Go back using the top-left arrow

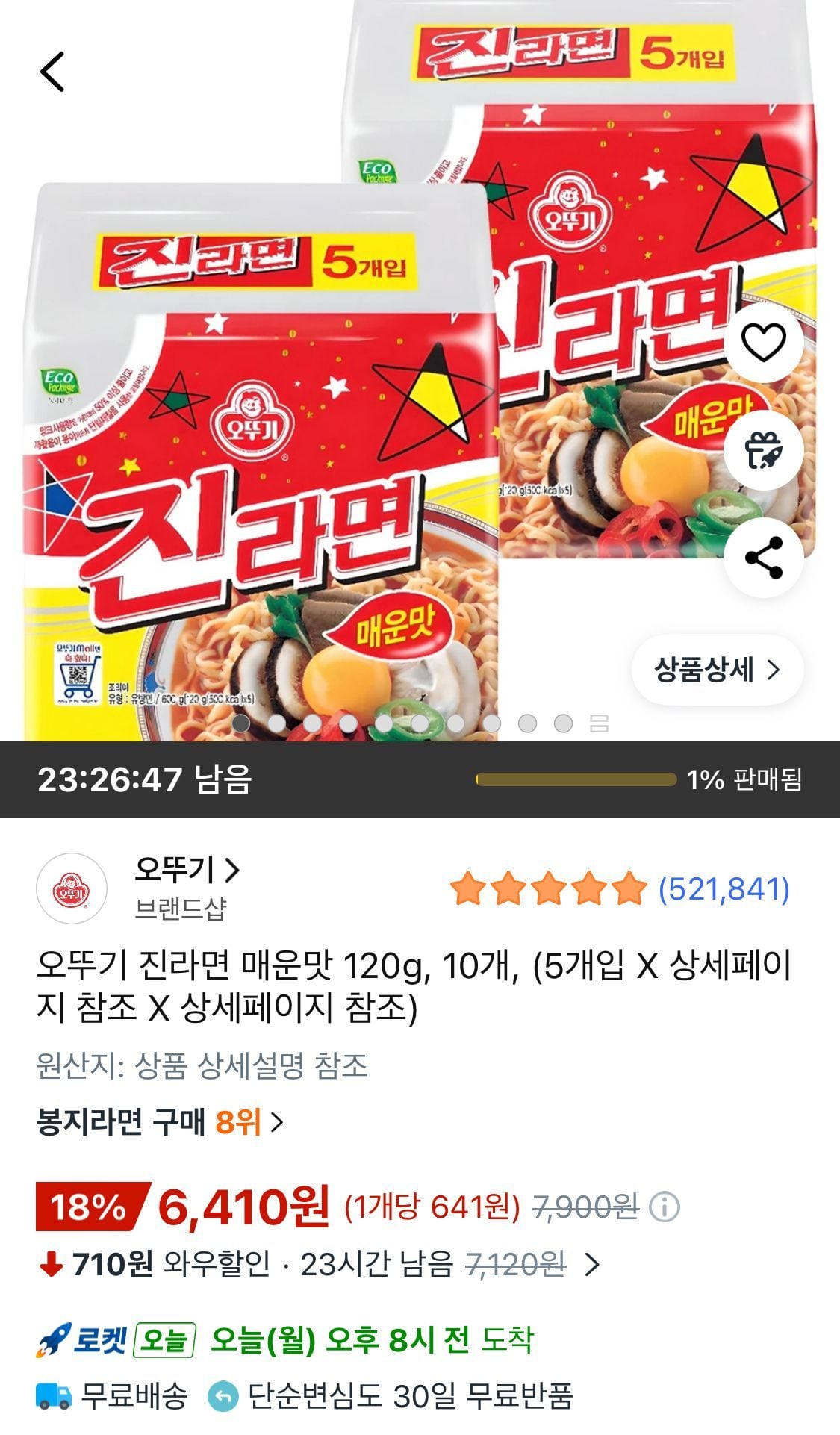pos(52,72)
